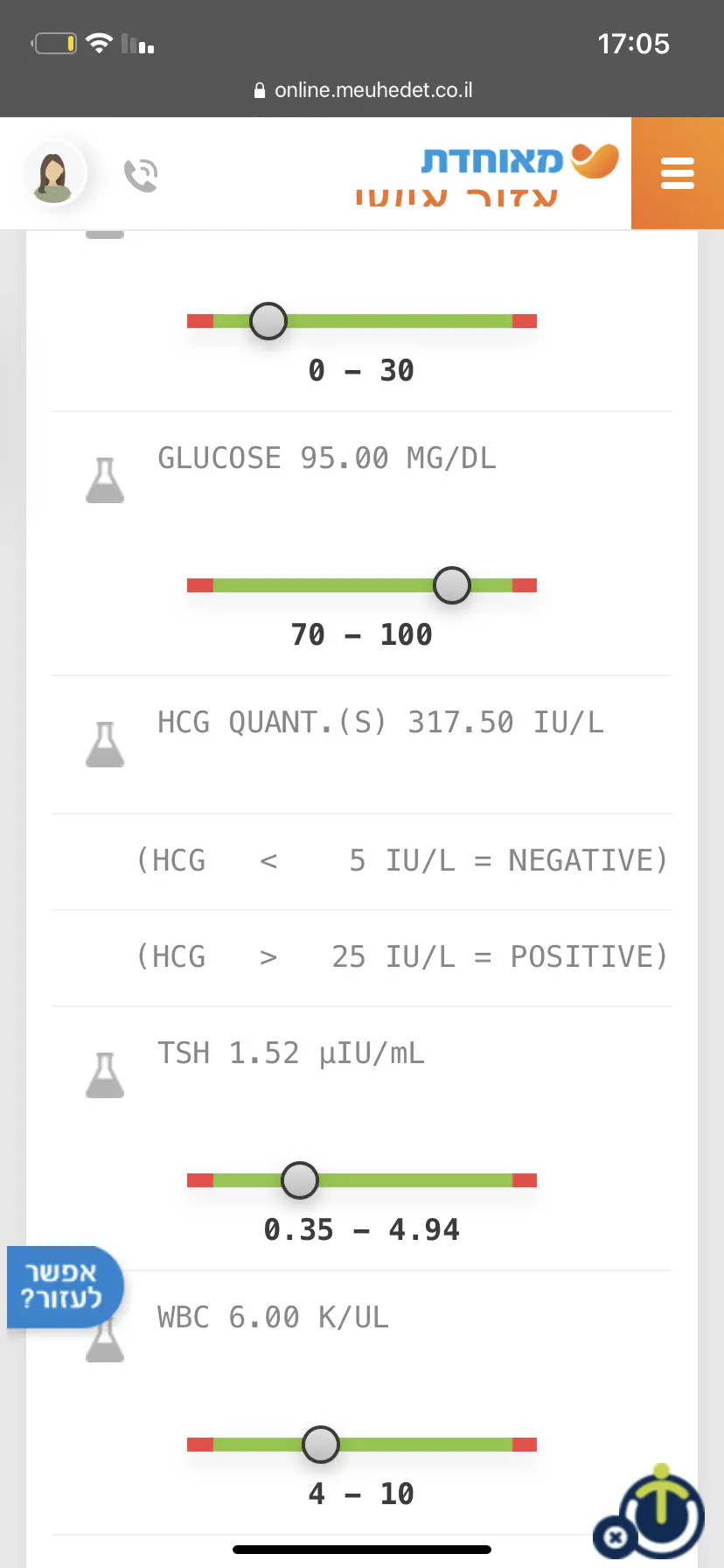Open the blue Hebrew help chat button

coord(63,1286)
